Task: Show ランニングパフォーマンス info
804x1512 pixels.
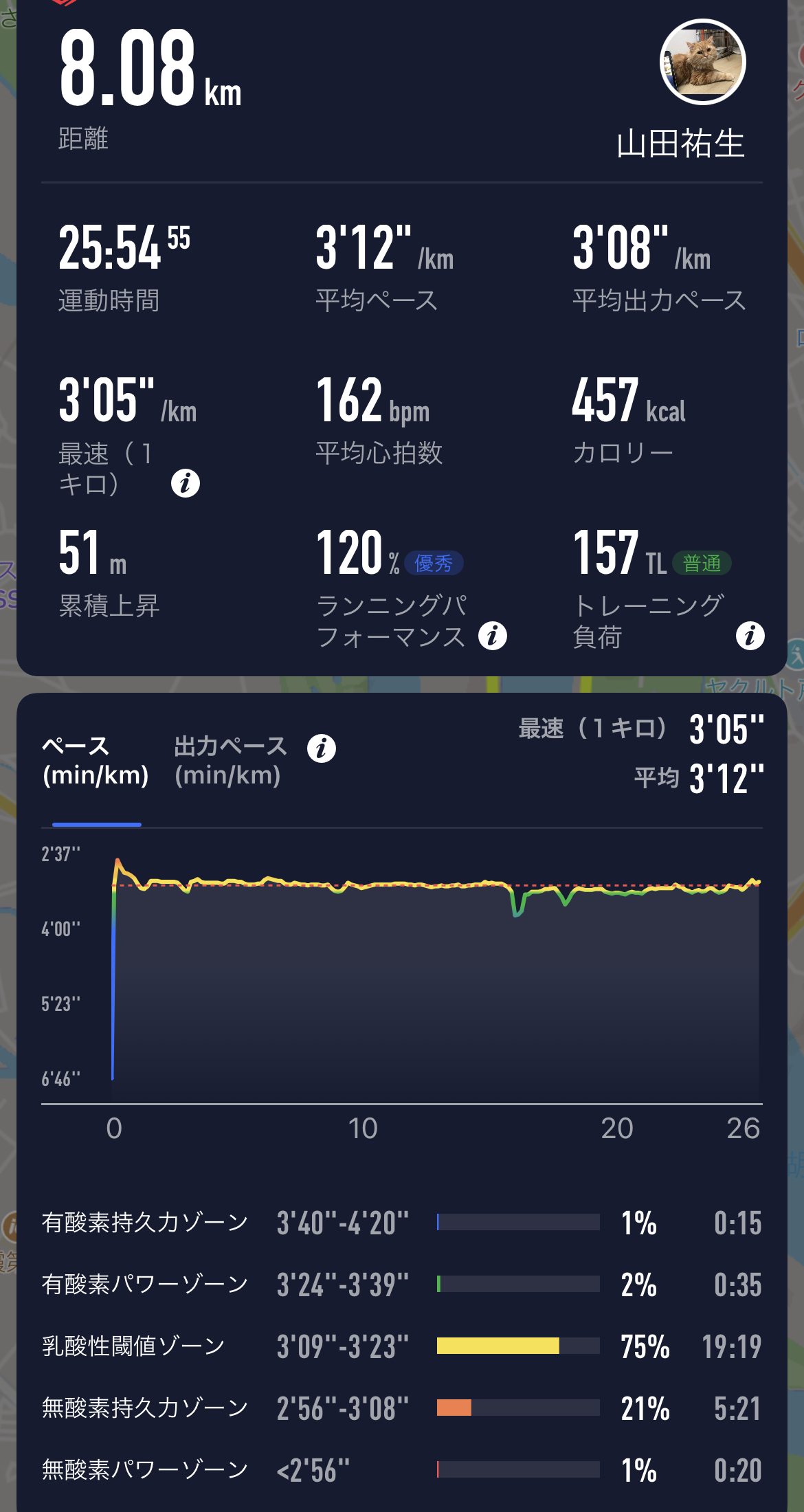Action: pyautogui.click(x=493, y=636)
